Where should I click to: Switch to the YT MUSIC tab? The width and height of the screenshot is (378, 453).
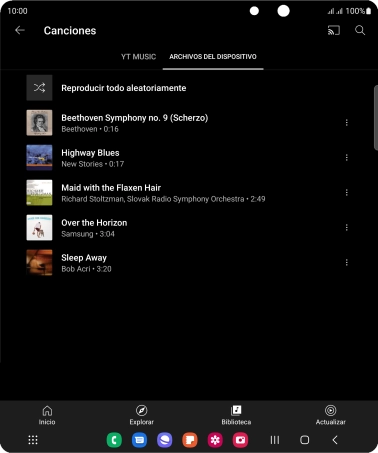(138, 57)
